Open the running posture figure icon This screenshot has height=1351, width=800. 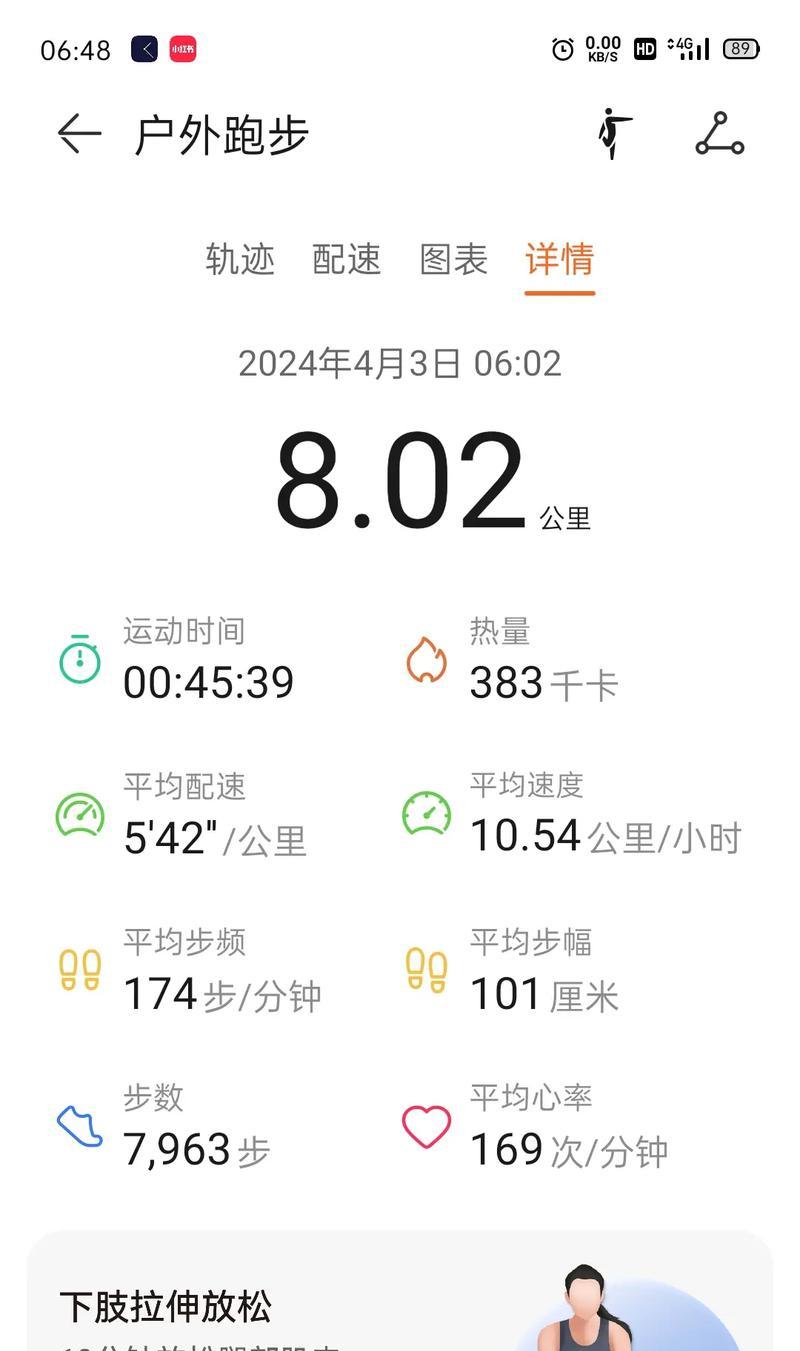tap(614, 134)
